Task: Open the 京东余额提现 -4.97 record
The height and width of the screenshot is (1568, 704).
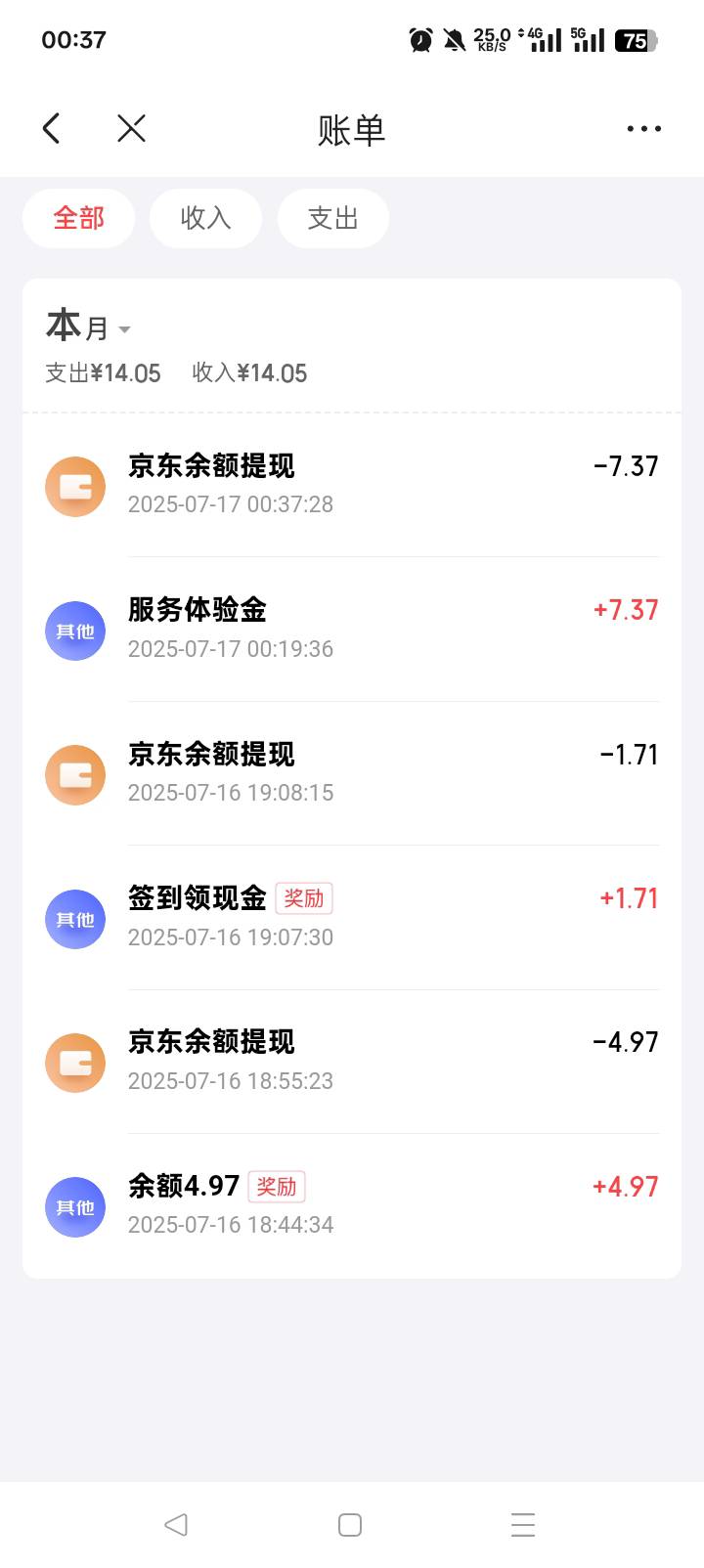Action: coord(352,1062)
